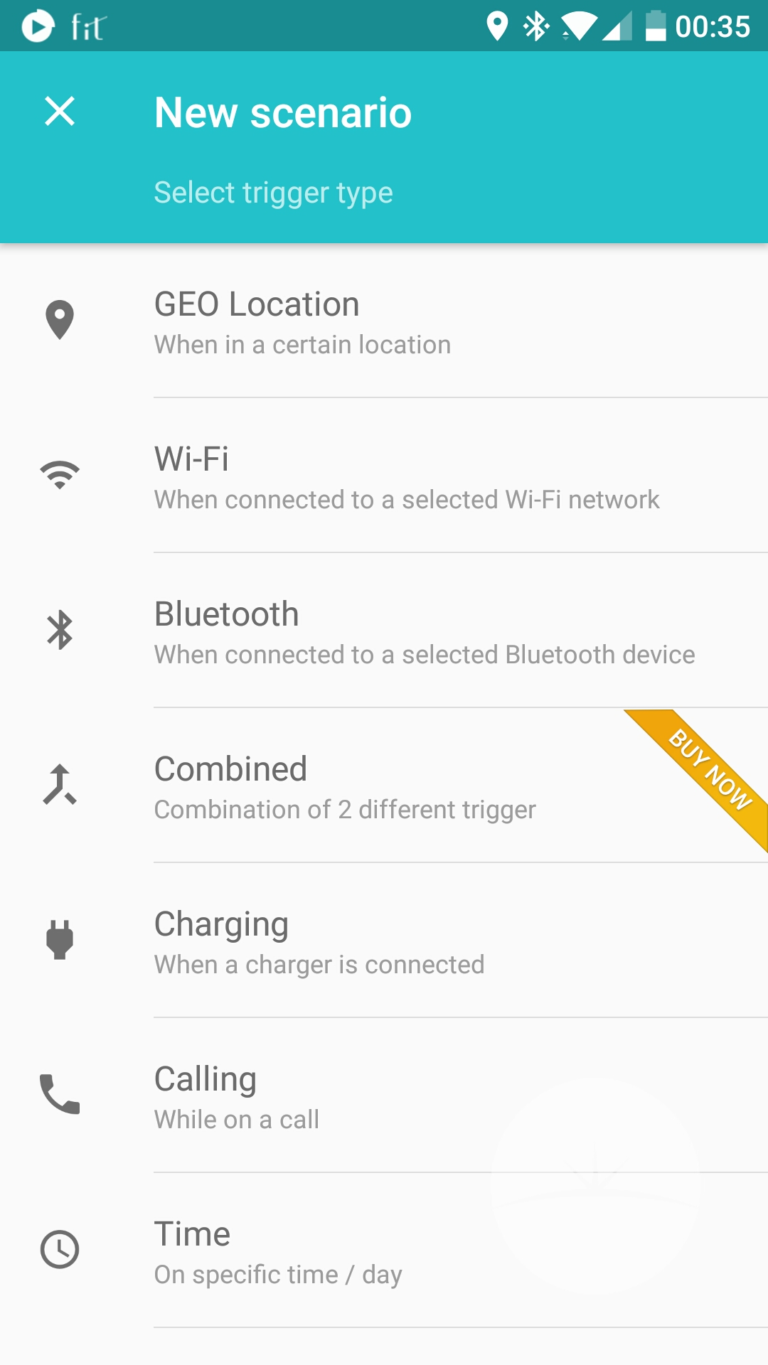Select the Charging trigger

point(384,941)
